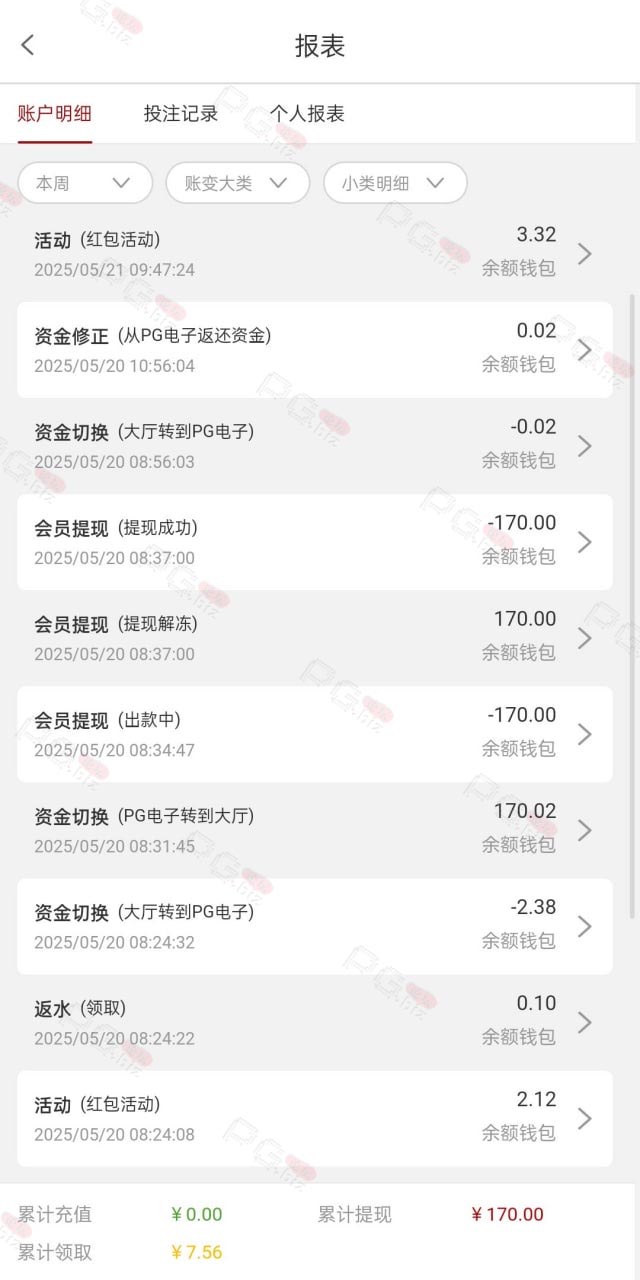The height and width of the screenshot is (1280, 640).
Task: Switch to the 投注记录 tab
Action: 181,114
